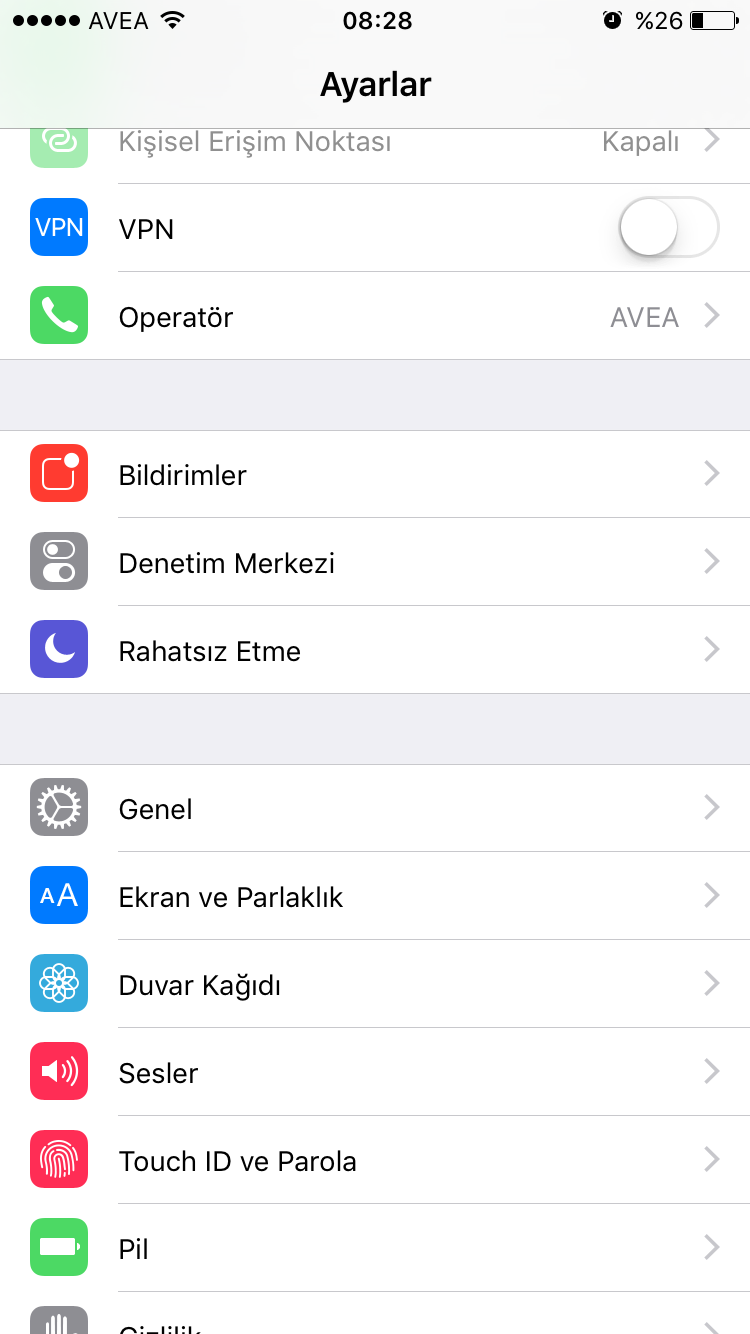The image size is (750, 1334).
Task: Open the Bildirimler chevron
Action: click(710, 473)
